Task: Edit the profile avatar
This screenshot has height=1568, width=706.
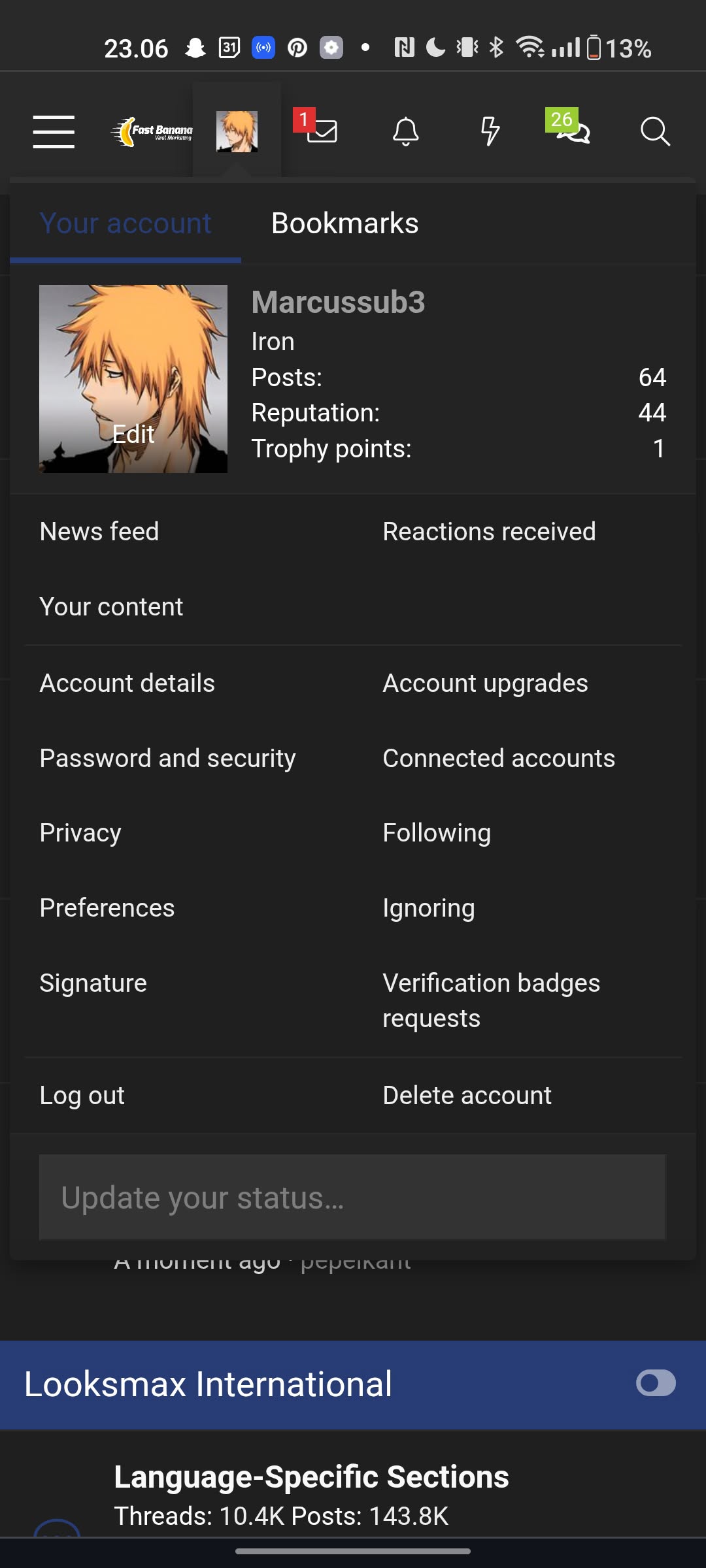Action: tap(133, 434)
